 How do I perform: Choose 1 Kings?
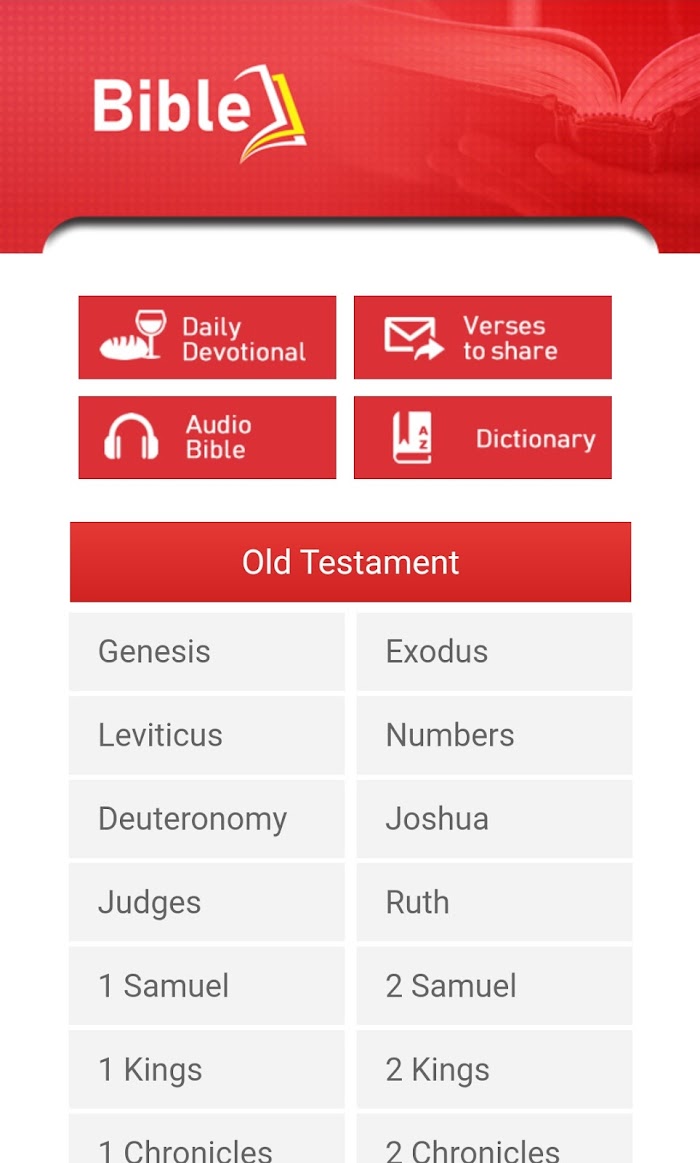(x=207, y=1070)
